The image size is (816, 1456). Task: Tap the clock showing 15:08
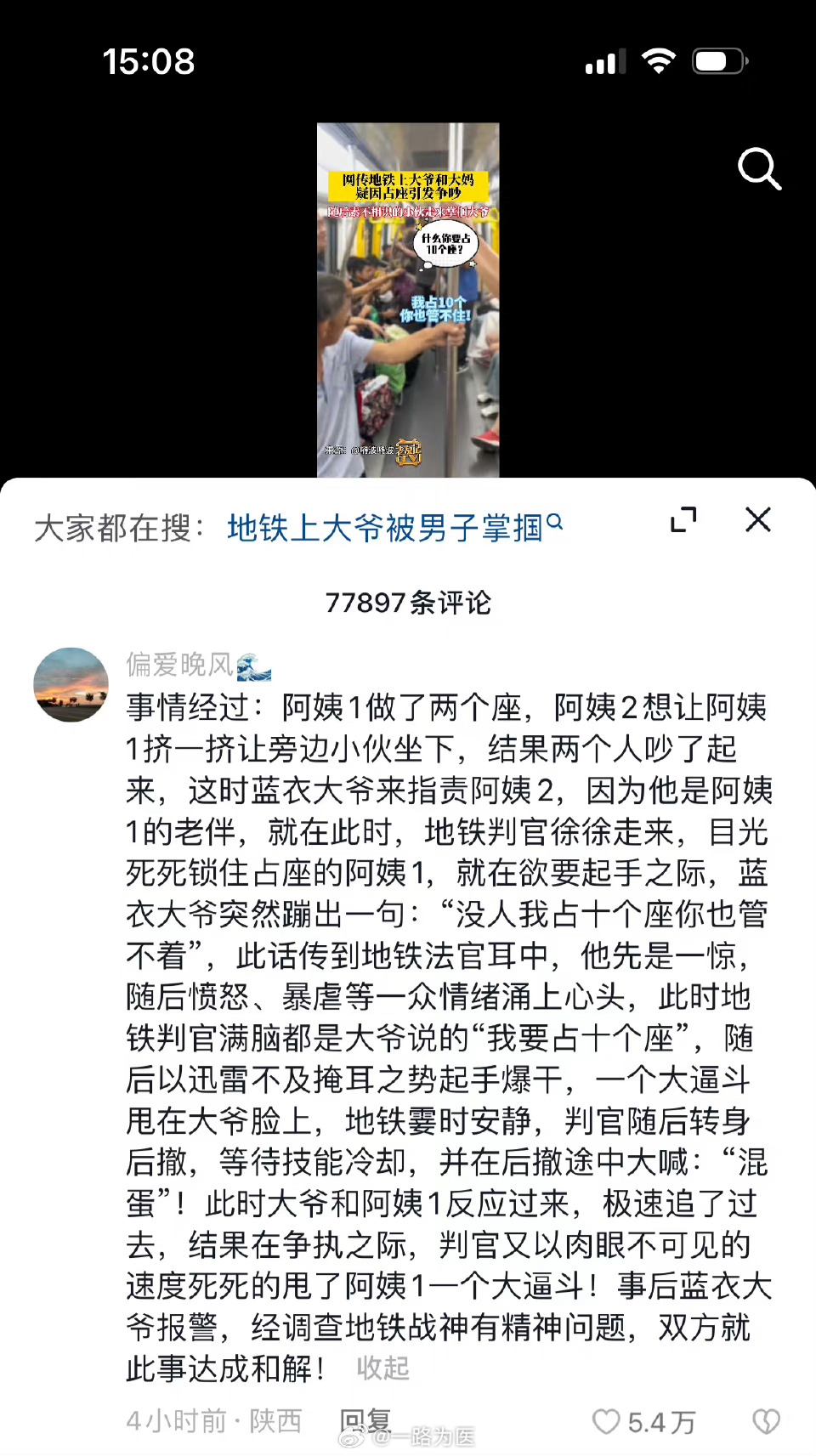(x=150, y=60)
